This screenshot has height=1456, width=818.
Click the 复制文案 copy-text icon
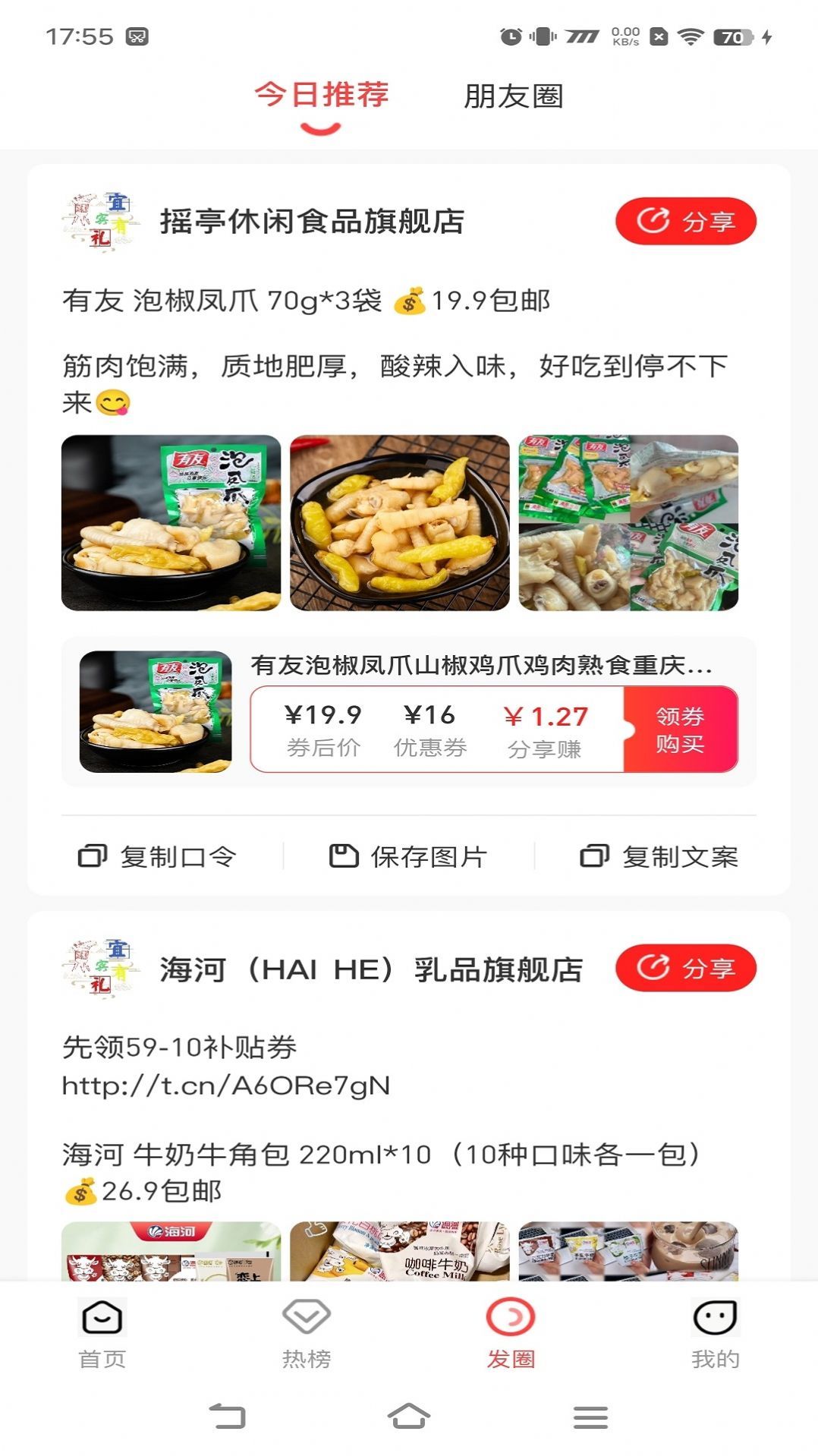[594, 856]
